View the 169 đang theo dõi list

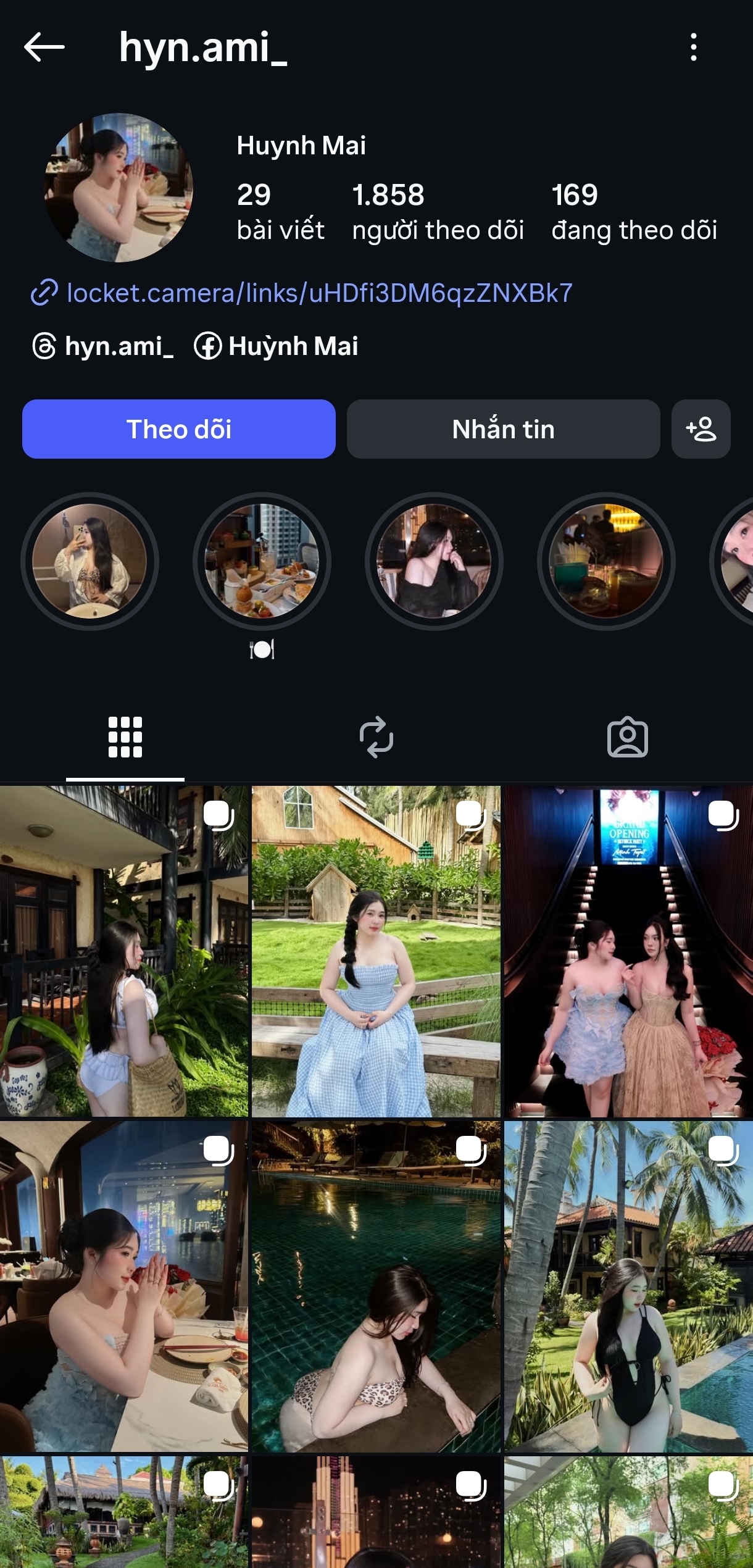tap(634, 212)
